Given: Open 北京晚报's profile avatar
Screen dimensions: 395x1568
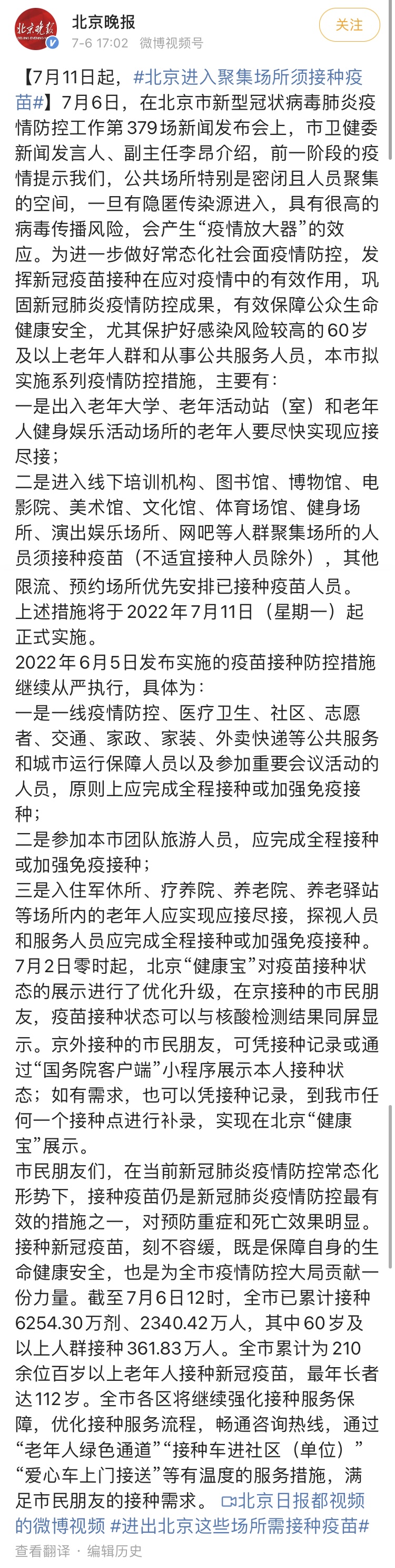Looking at the screenshot, I should pyautogui.click(x=36, y=28).
